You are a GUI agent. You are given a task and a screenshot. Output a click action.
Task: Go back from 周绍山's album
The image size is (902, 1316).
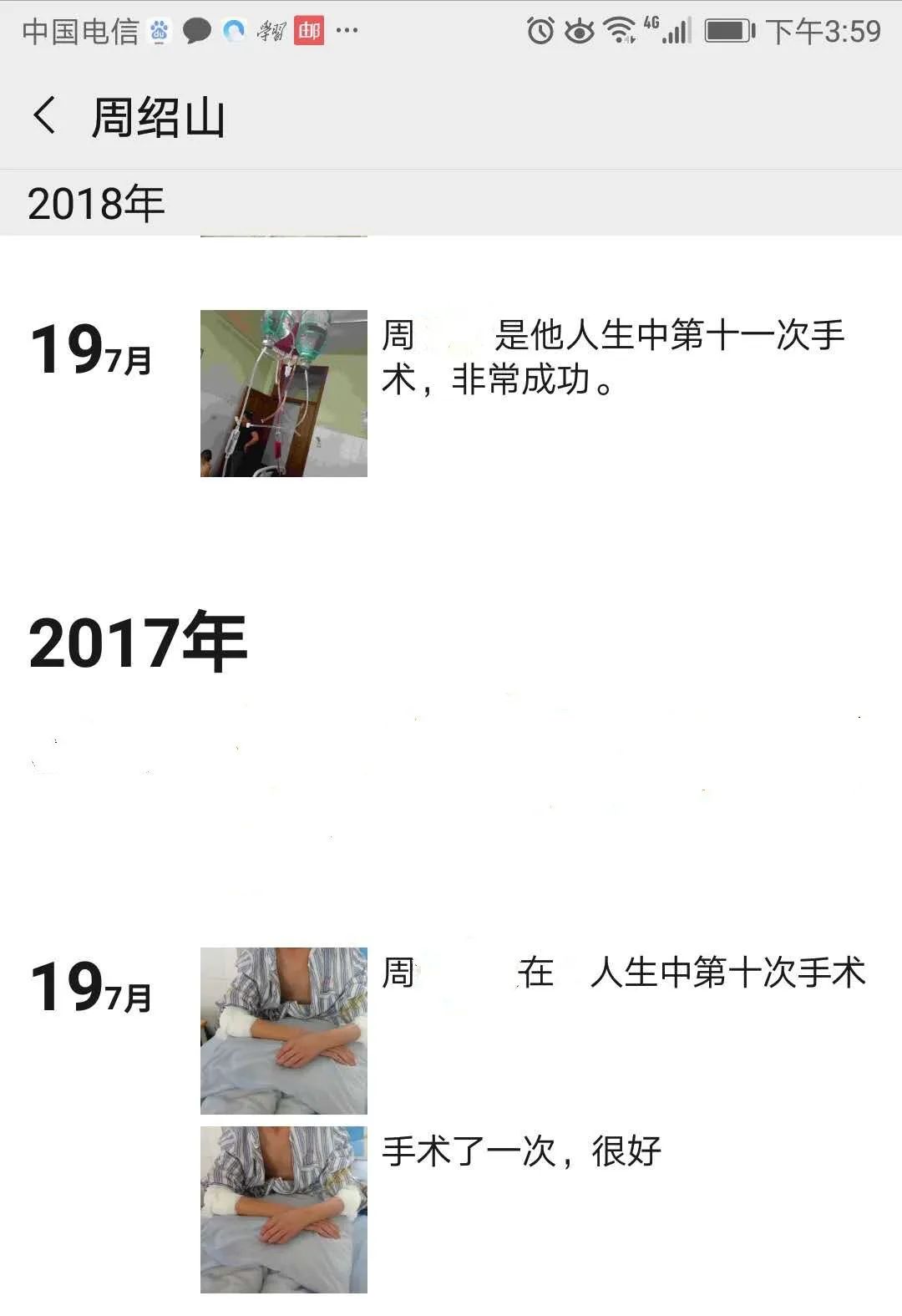point(45,115)
